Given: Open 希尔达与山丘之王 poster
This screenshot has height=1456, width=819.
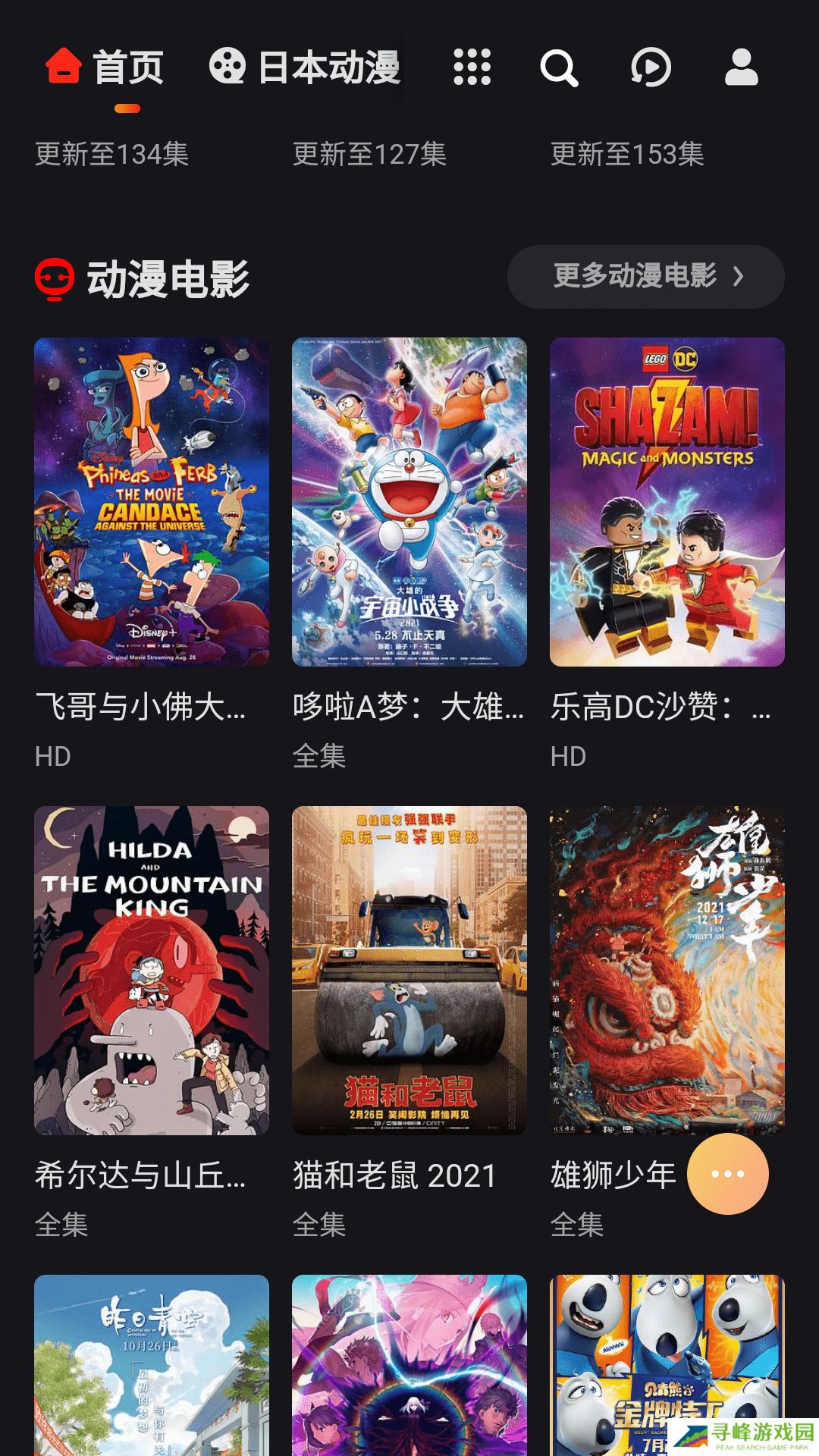Looking at the screenshot, I should coord(152,970).
